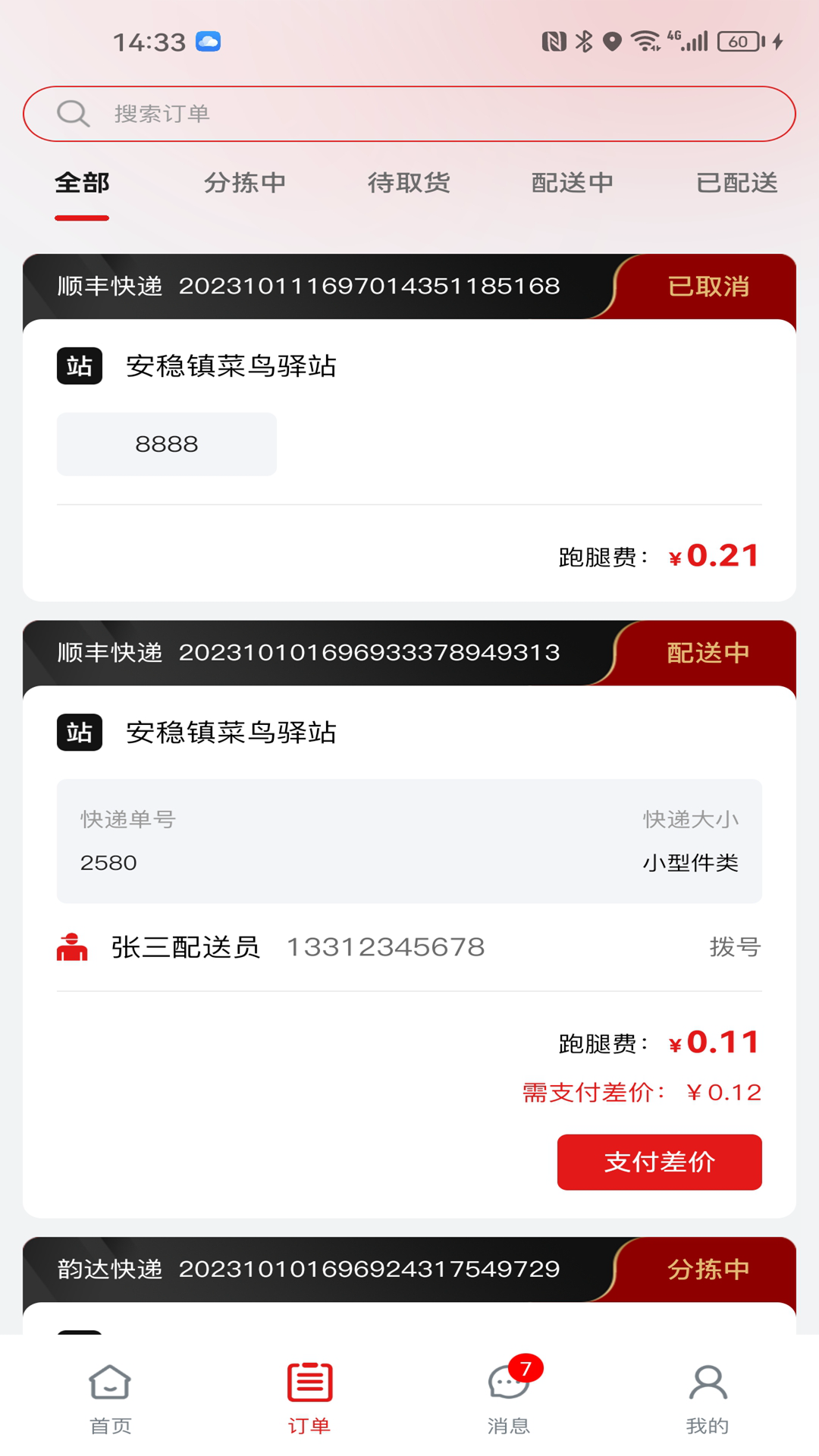Tap the 8888 pickup code box
This screenshot has width=819, height=1456.
pyautogui.click(x=166, y=444)
